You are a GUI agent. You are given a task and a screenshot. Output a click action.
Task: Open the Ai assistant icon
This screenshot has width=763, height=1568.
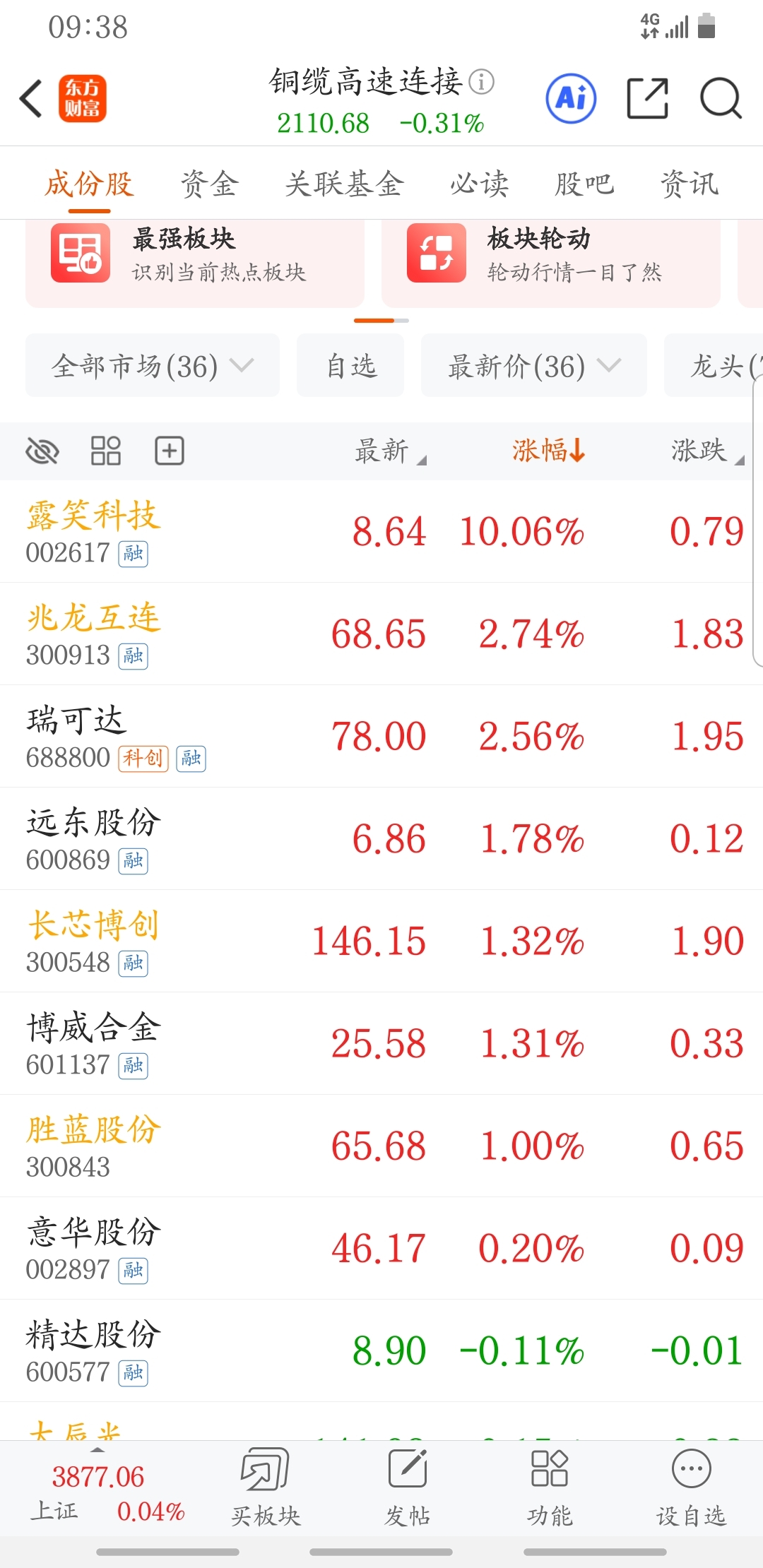click(x=571, y=98)
